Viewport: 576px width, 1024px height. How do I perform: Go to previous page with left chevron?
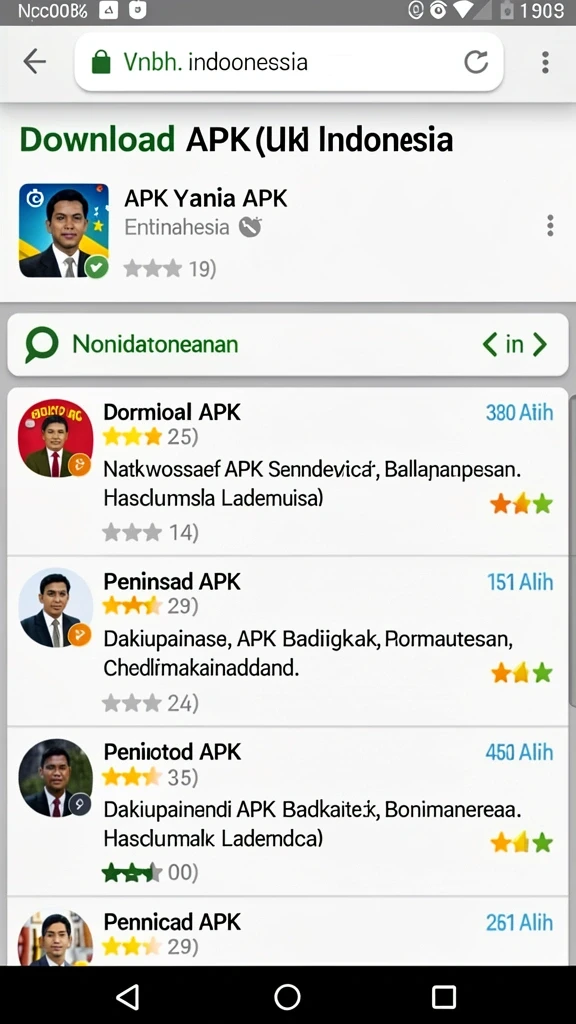pyautogui.click(x=490, y=344)
